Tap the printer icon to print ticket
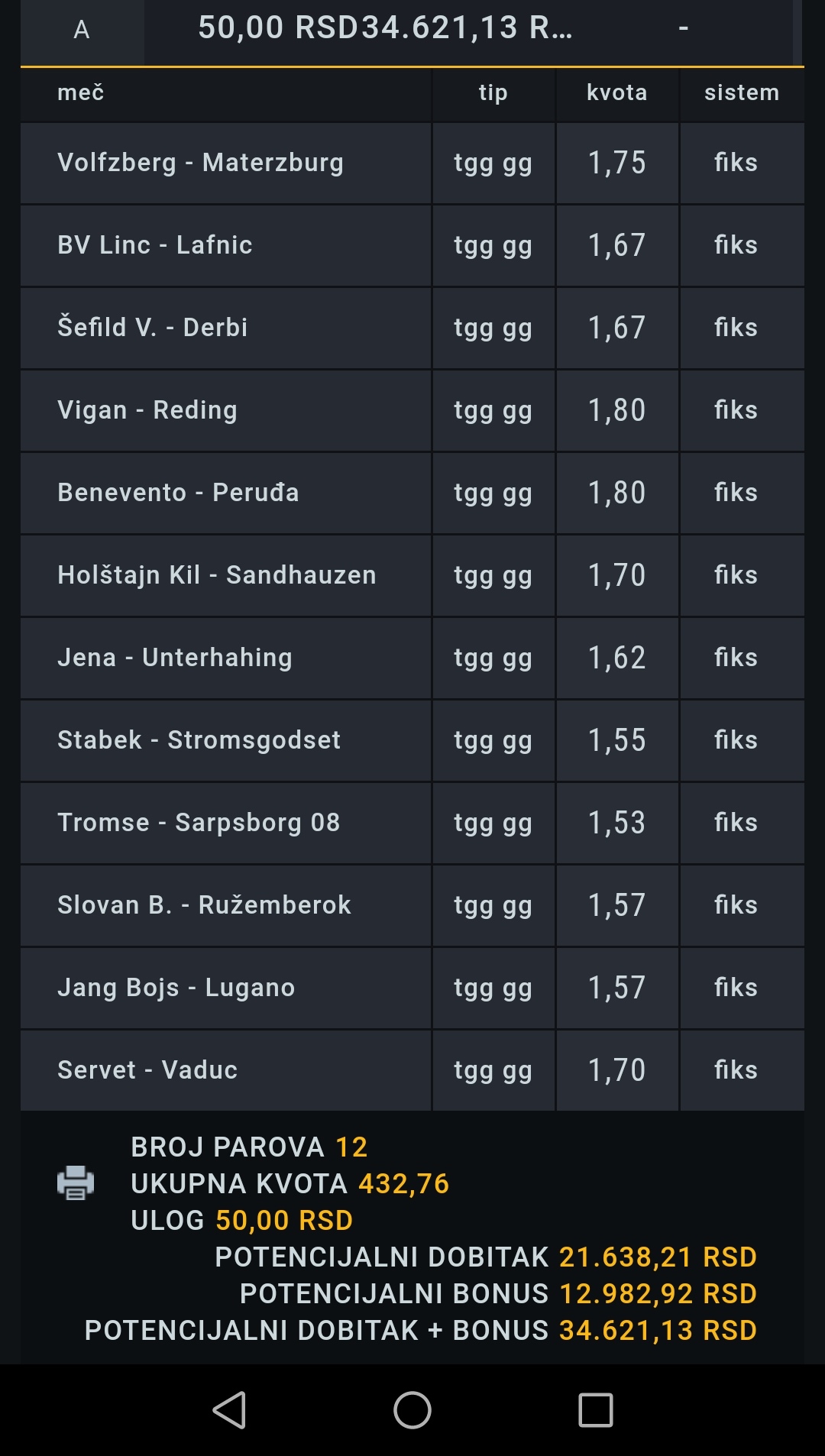This screenshot has width=825, height=1456. pos(76,1183)
